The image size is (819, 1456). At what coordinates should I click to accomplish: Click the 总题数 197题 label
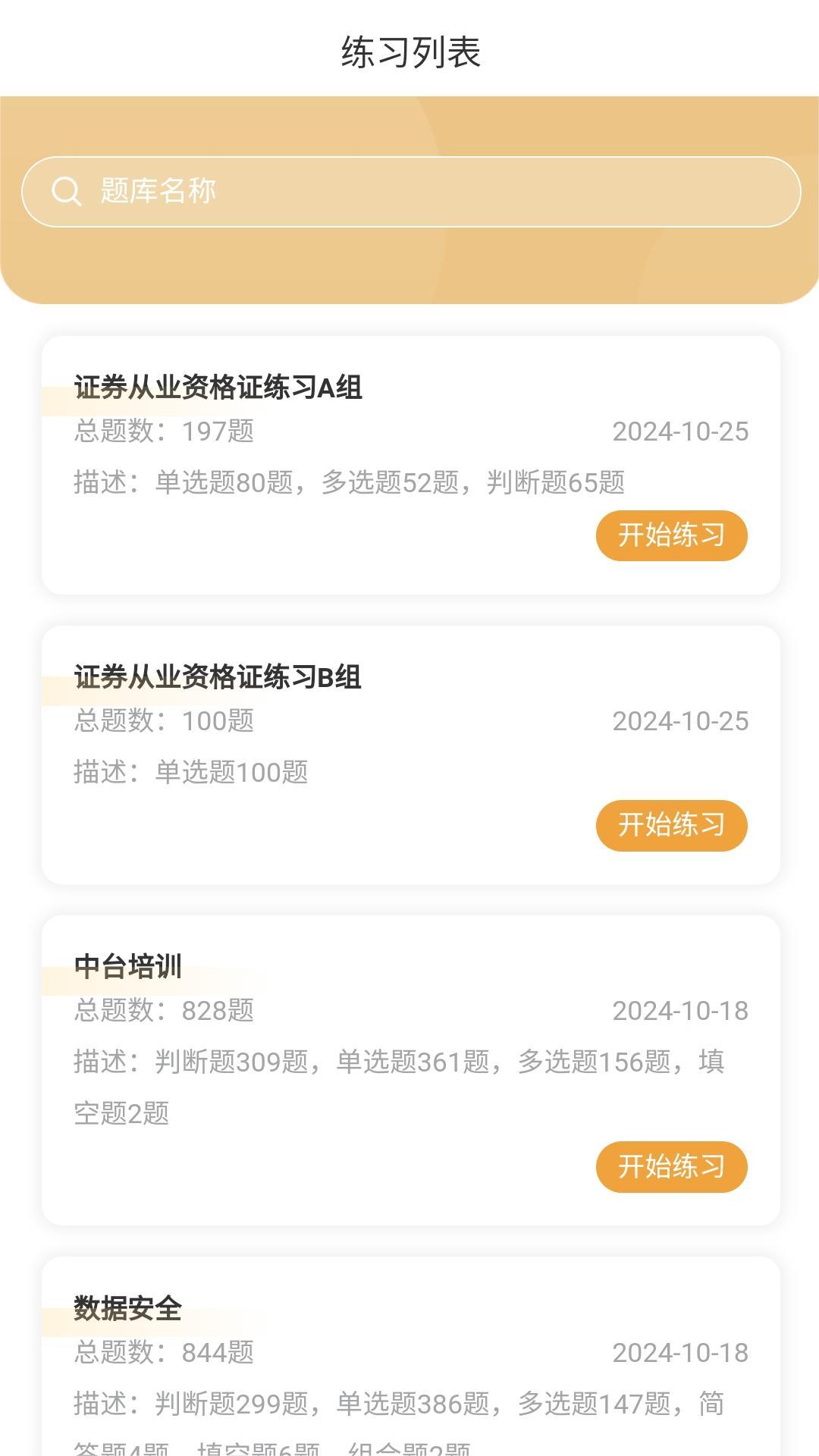click(x=164, y=431)
